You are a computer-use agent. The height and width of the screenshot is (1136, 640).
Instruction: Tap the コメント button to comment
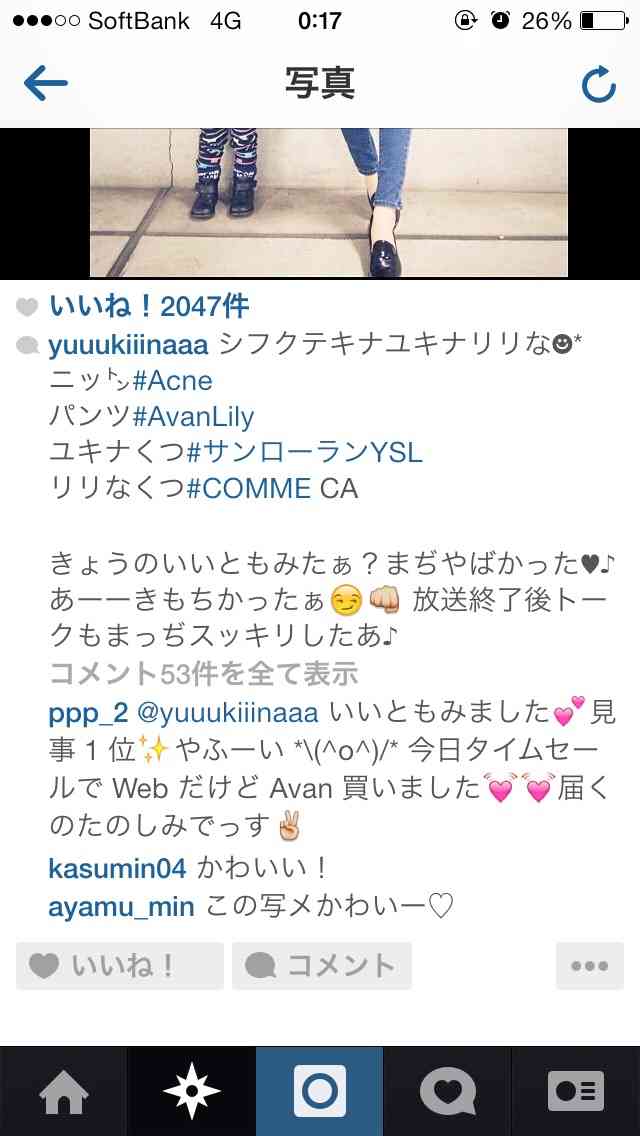322,966
